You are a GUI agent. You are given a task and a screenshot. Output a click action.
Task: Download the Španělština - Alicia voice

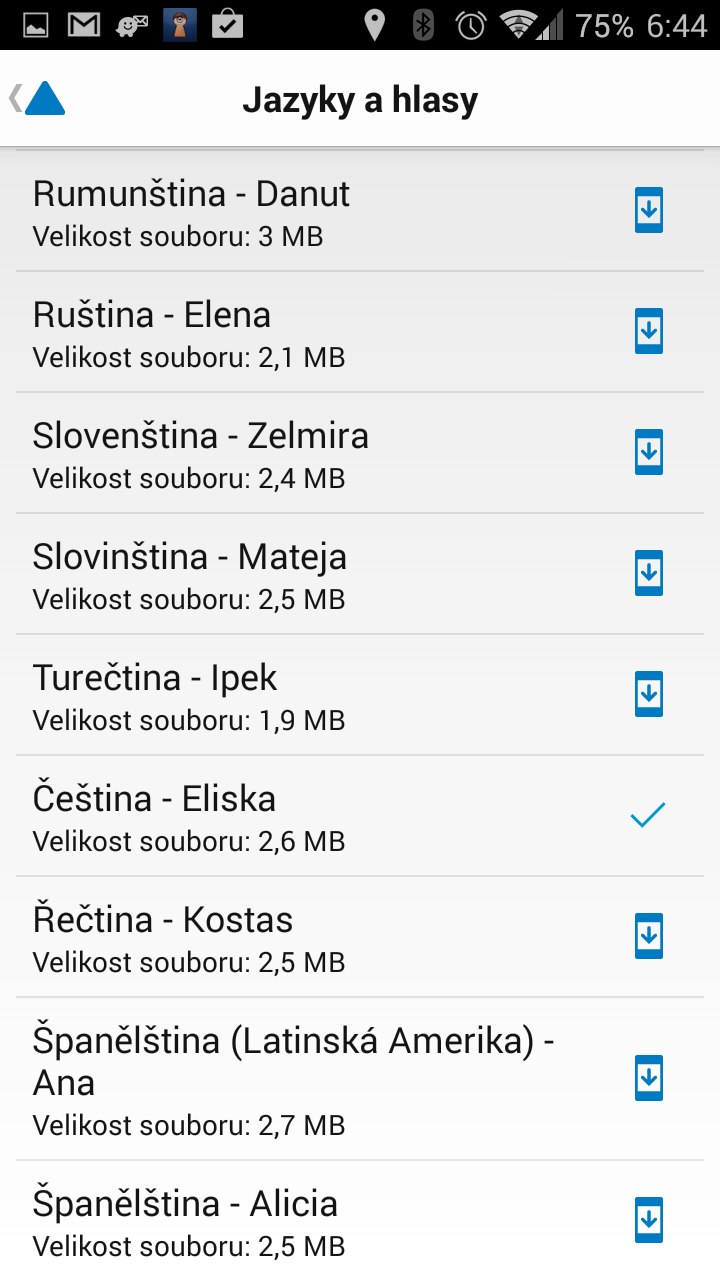point(649,1220)
